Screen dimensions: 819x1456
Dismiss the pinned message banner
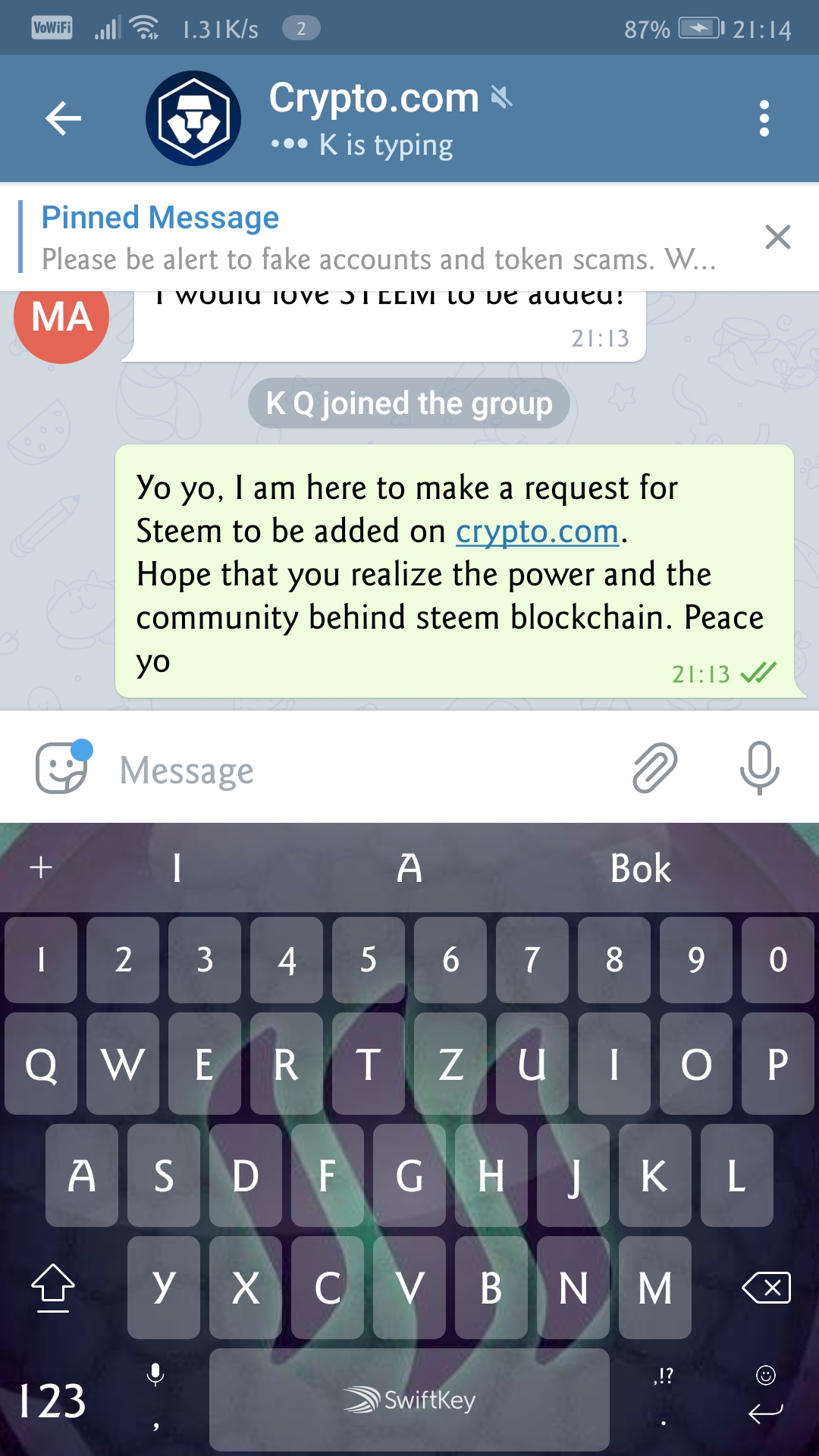tap(777, 237)
